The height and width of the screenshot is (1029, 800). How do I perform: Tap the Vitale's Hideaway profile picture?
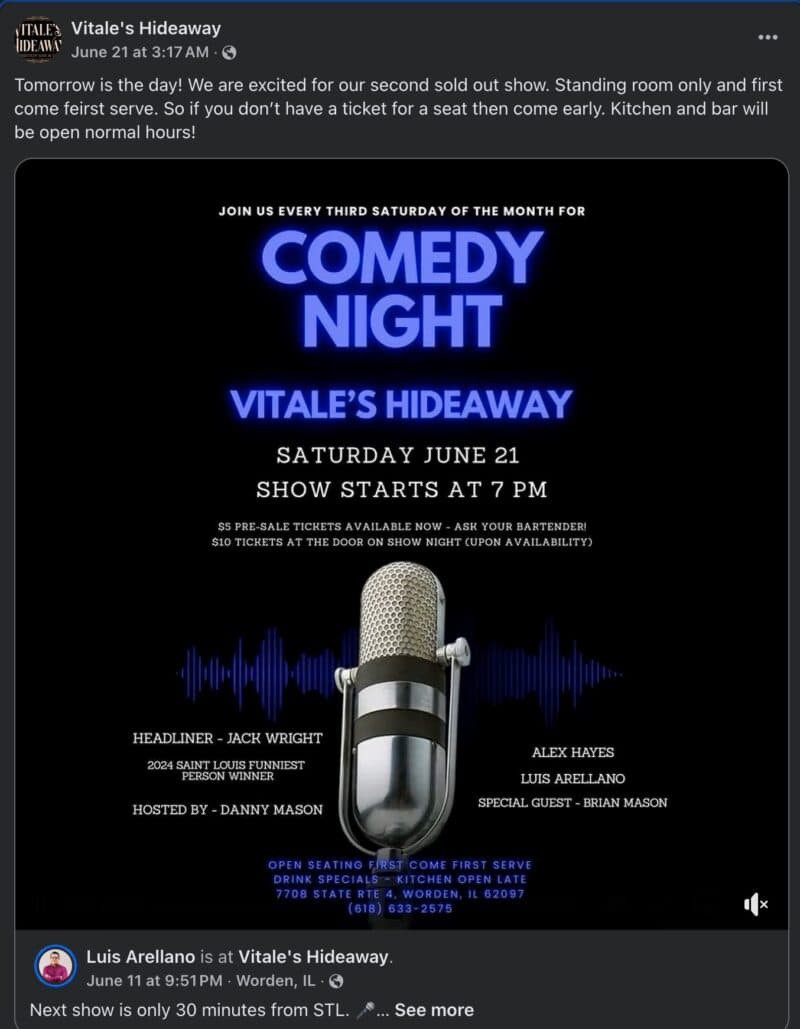38,39
